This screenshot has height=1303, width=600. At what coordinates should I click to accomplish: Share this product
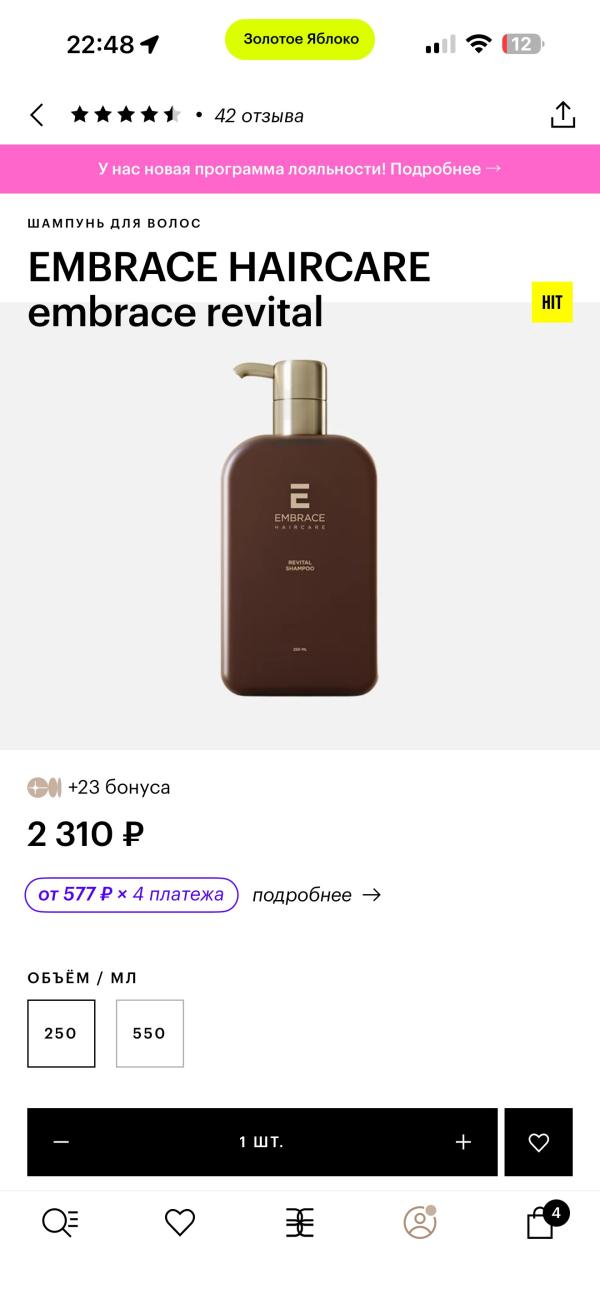563,115
